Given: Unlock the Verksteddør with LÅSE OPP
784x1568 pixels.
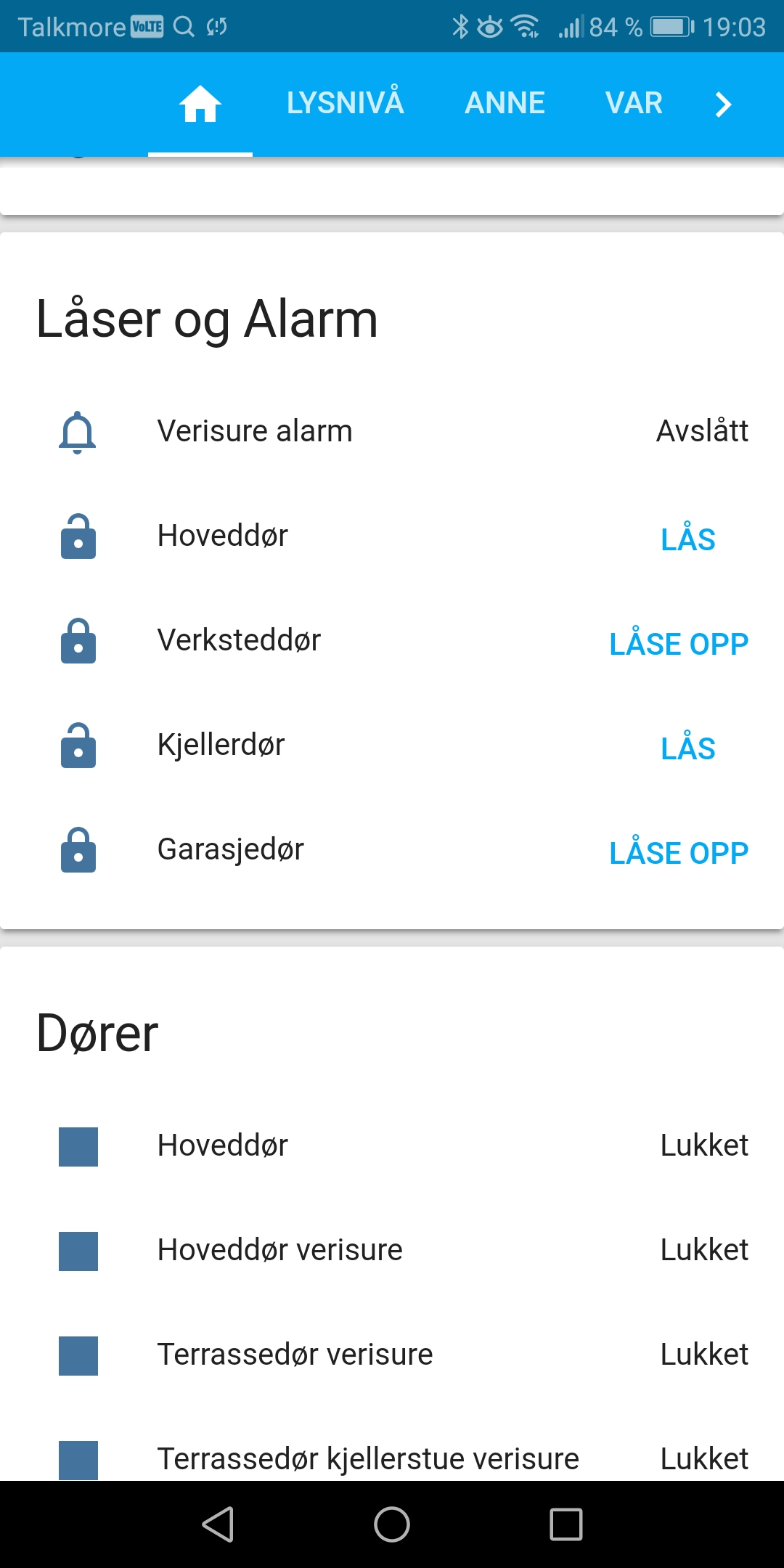Looking at the screenshot, I should 679,644.
